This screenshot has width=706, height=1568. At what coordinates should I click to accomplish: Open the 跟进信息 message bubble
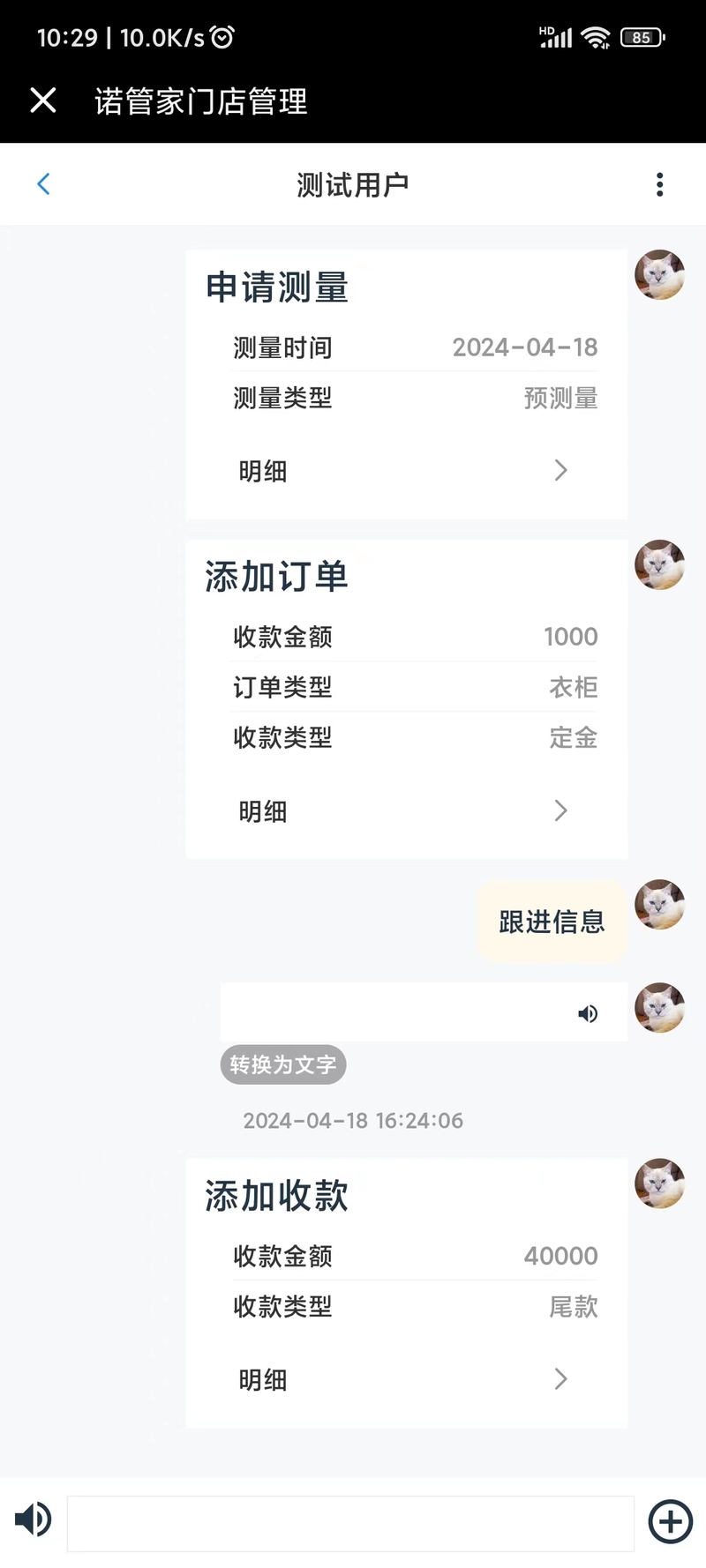click(552, 922)
